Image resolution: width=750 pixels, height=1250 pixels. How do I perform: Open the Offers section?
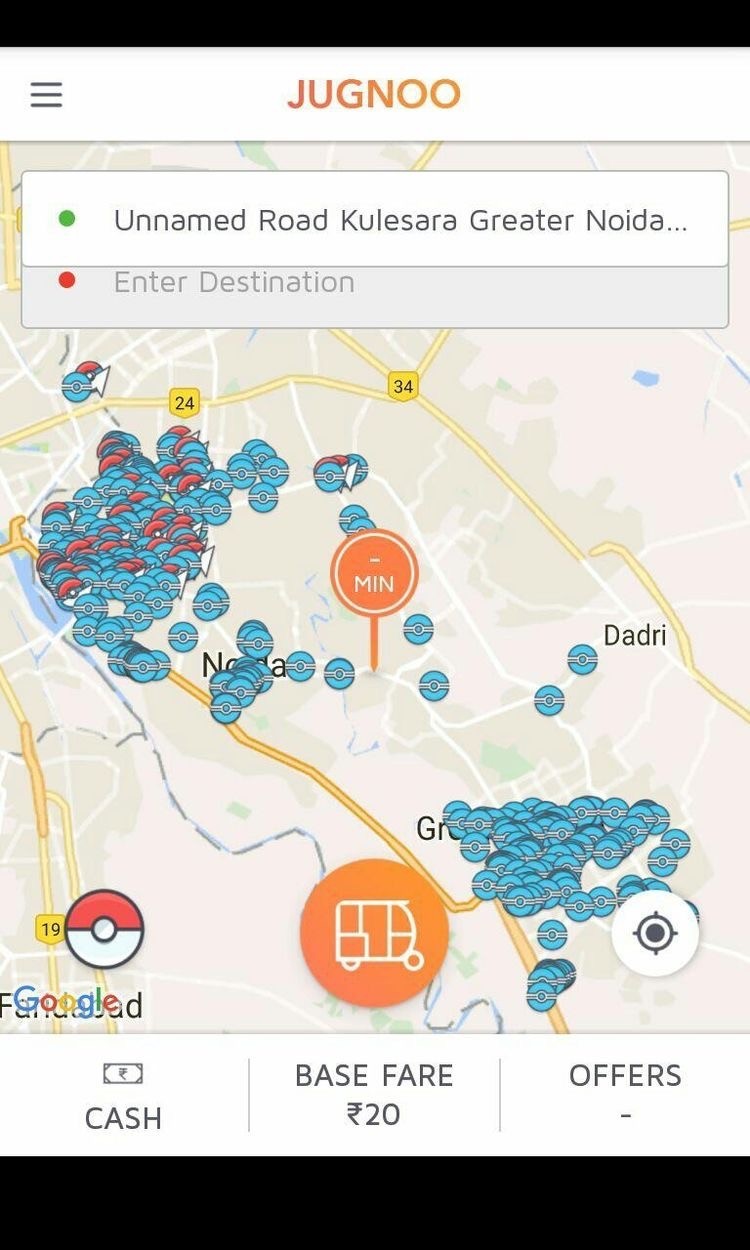pyautogui.click(x=625, y=1095)
